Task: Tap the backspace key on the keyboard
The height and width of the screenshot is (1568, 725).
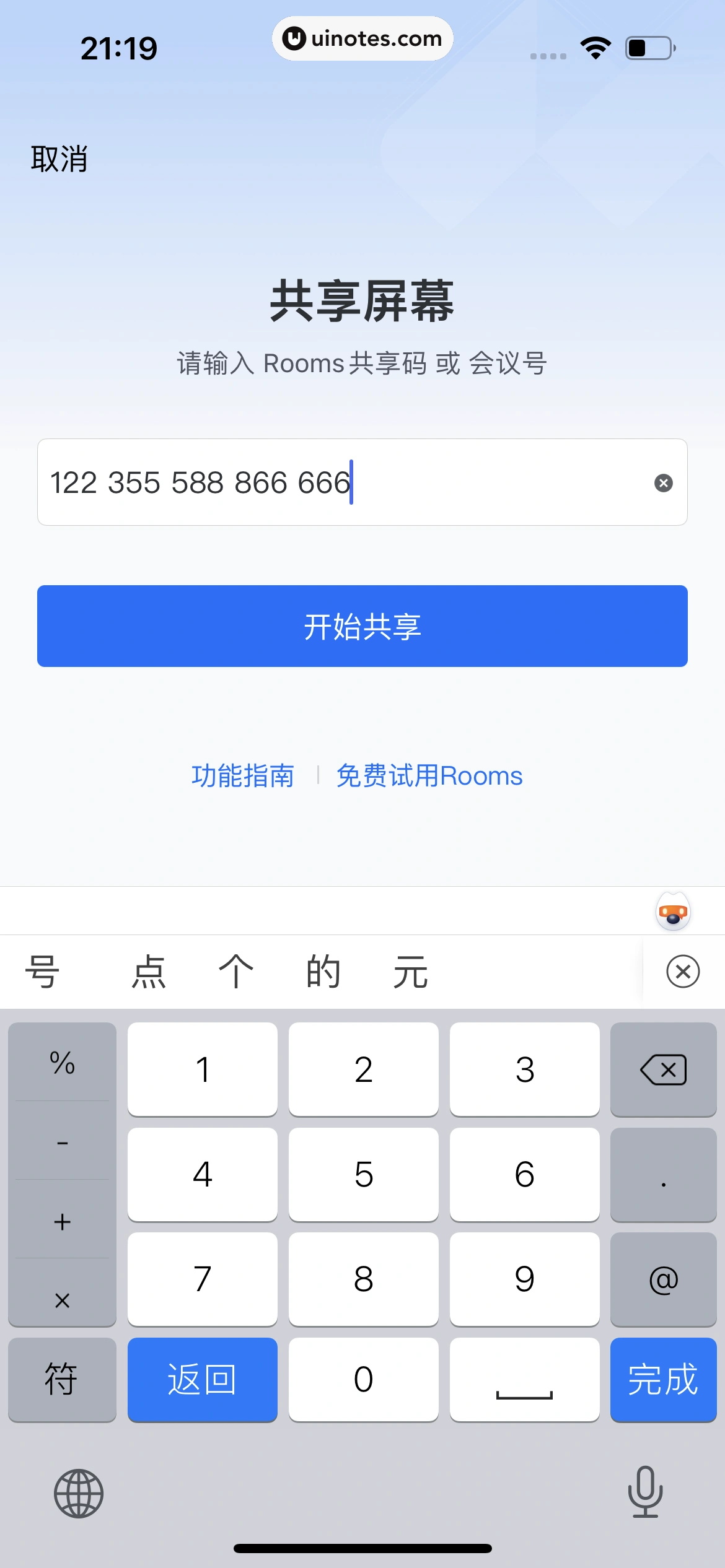Action: point(663,1068)
